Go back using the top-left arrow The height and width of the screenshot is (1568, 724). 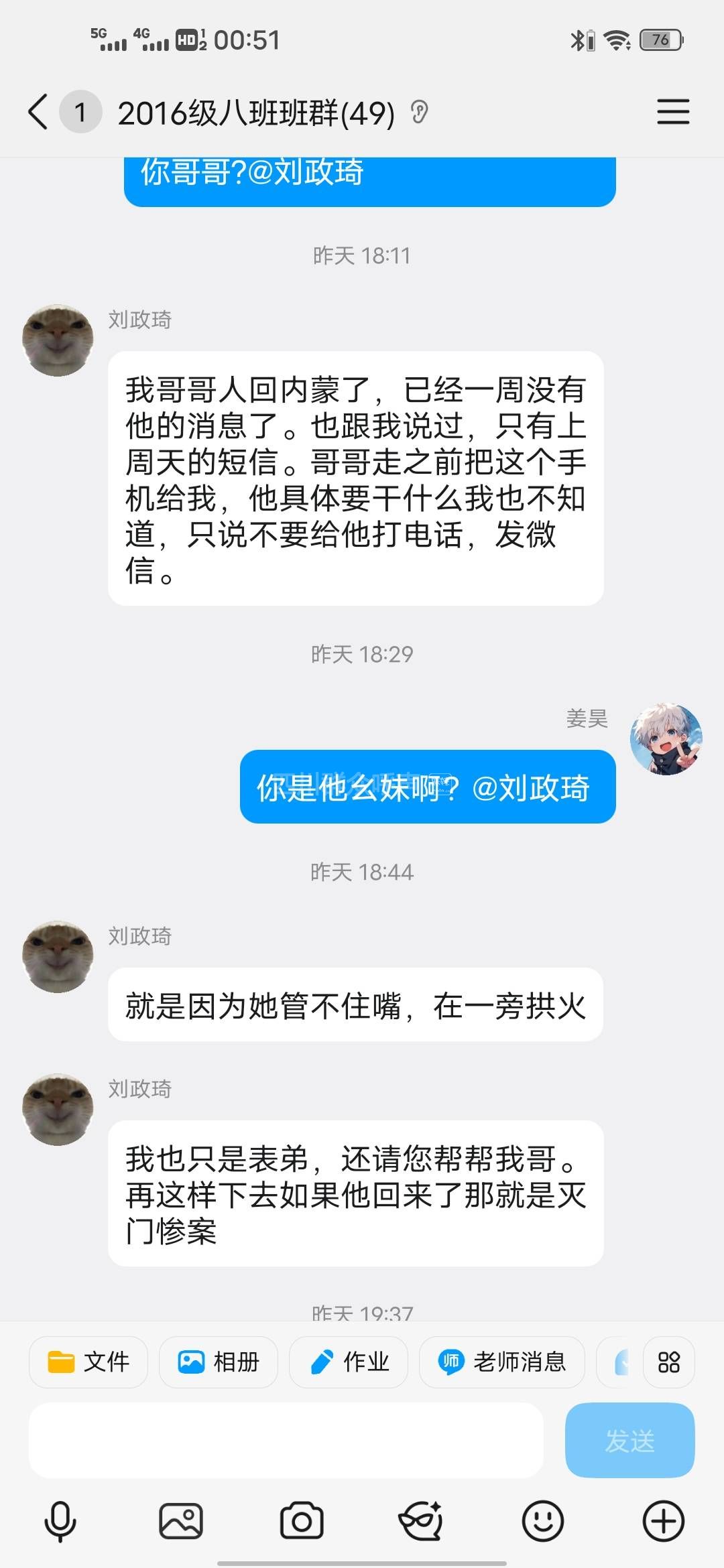click(x=38, y=111)
